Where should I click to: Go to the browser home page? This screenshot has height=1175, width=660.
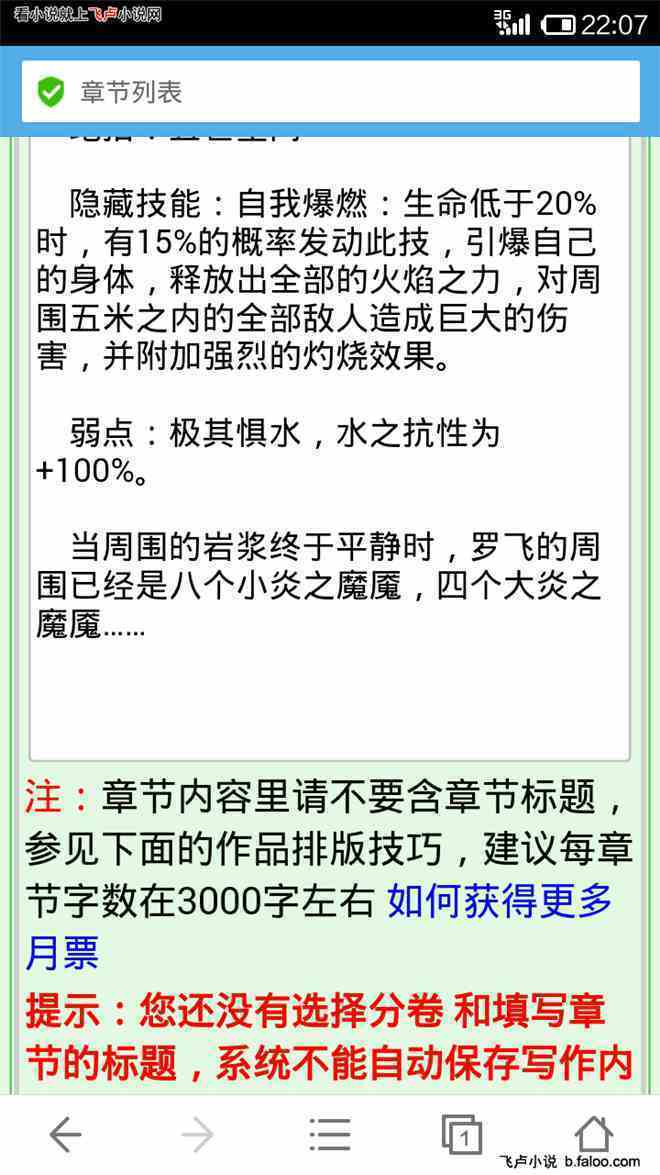point(593,1134)
